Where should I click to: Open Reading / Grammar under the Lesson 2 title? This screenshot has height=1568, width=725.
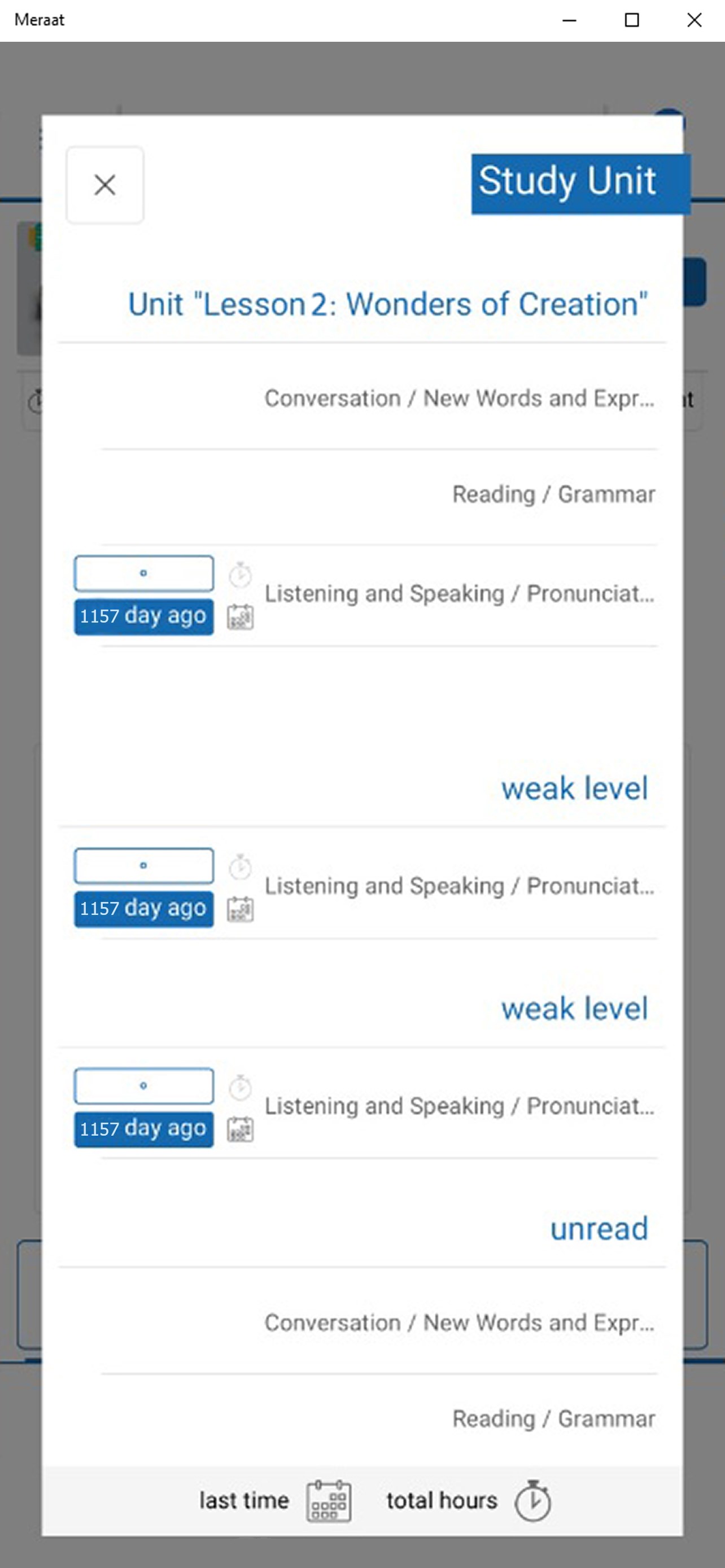pyautogui.click(x=553, y=494)
